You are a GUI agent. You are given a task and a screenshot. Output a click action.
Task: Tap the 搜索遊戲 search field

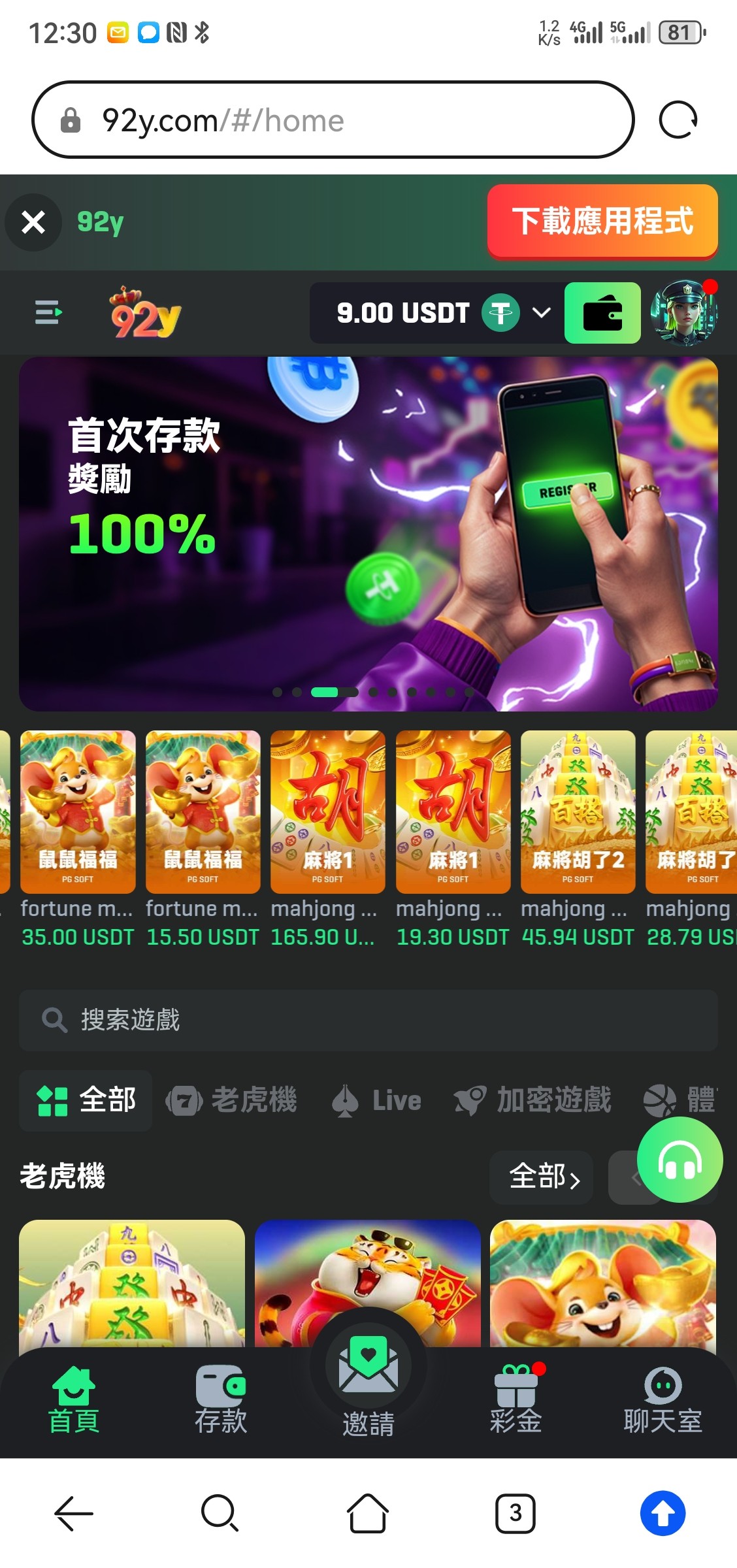coord(368,1020)
